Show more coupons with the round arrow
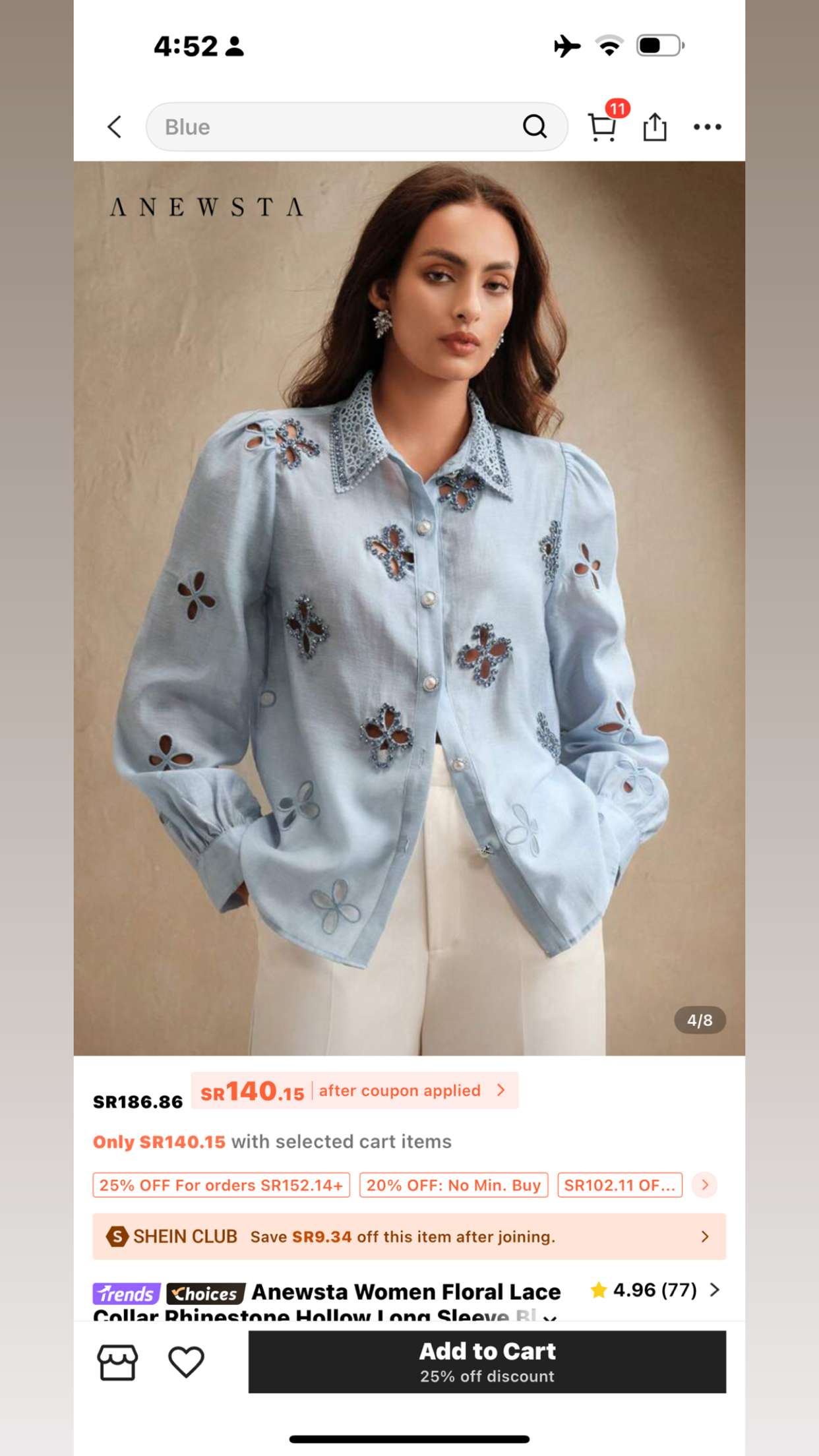This screenshot has width=819, height=1456. click(x=705, y=1185)
